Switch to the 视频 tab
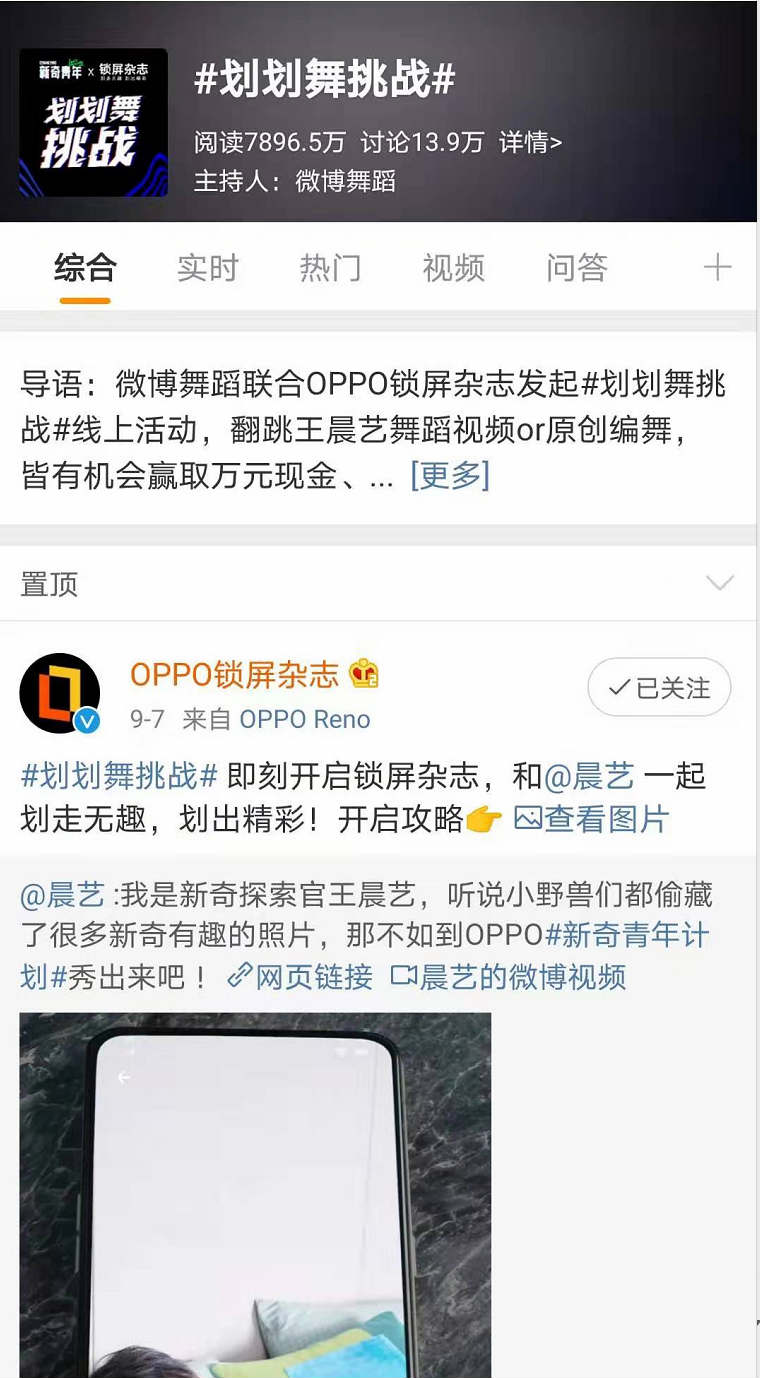The height and width of the screenshot is (1378, 760). tap(453, 268)
